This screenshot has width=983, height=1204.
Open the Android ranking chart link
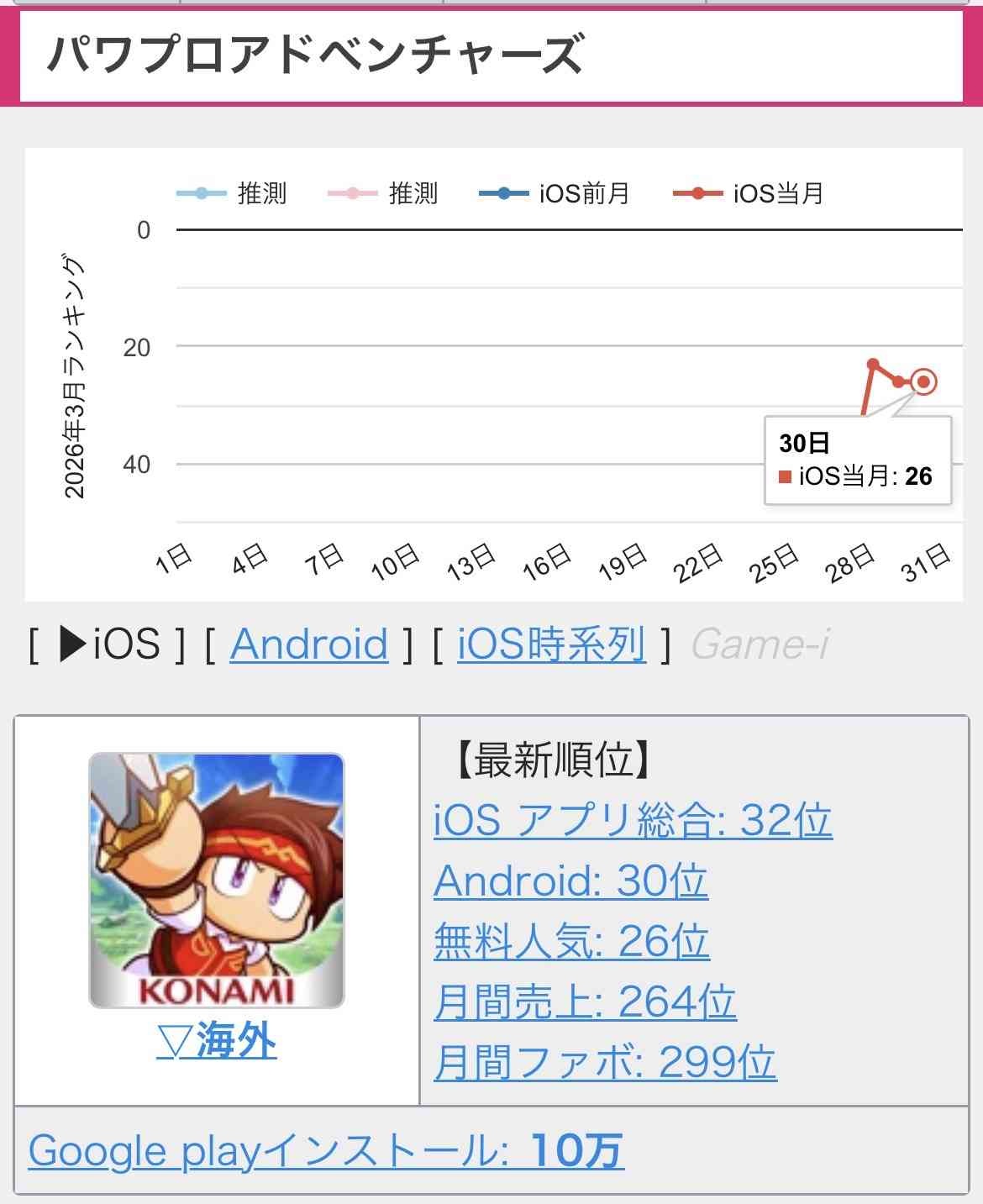[x=308, y=644]
